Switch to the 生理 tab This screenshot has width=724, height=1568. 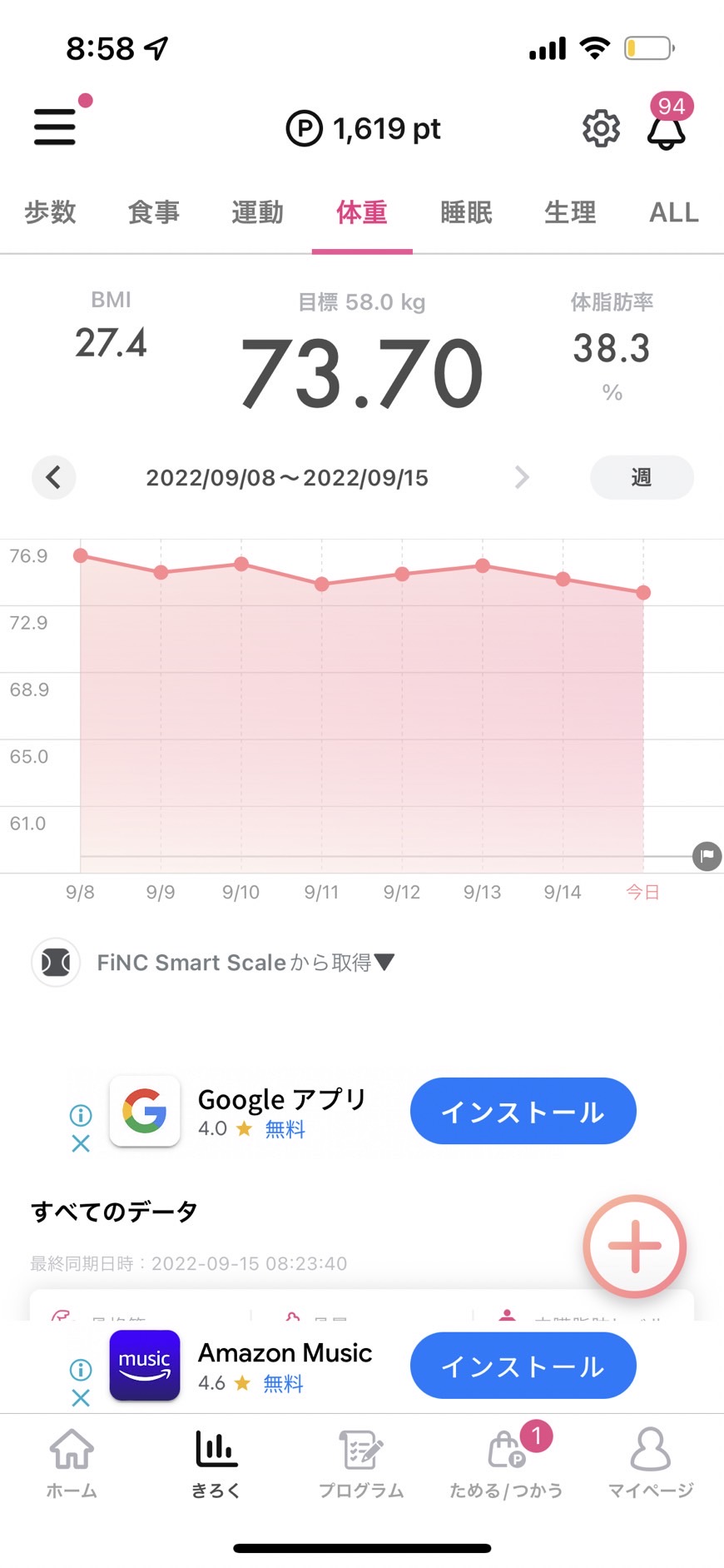570,212
